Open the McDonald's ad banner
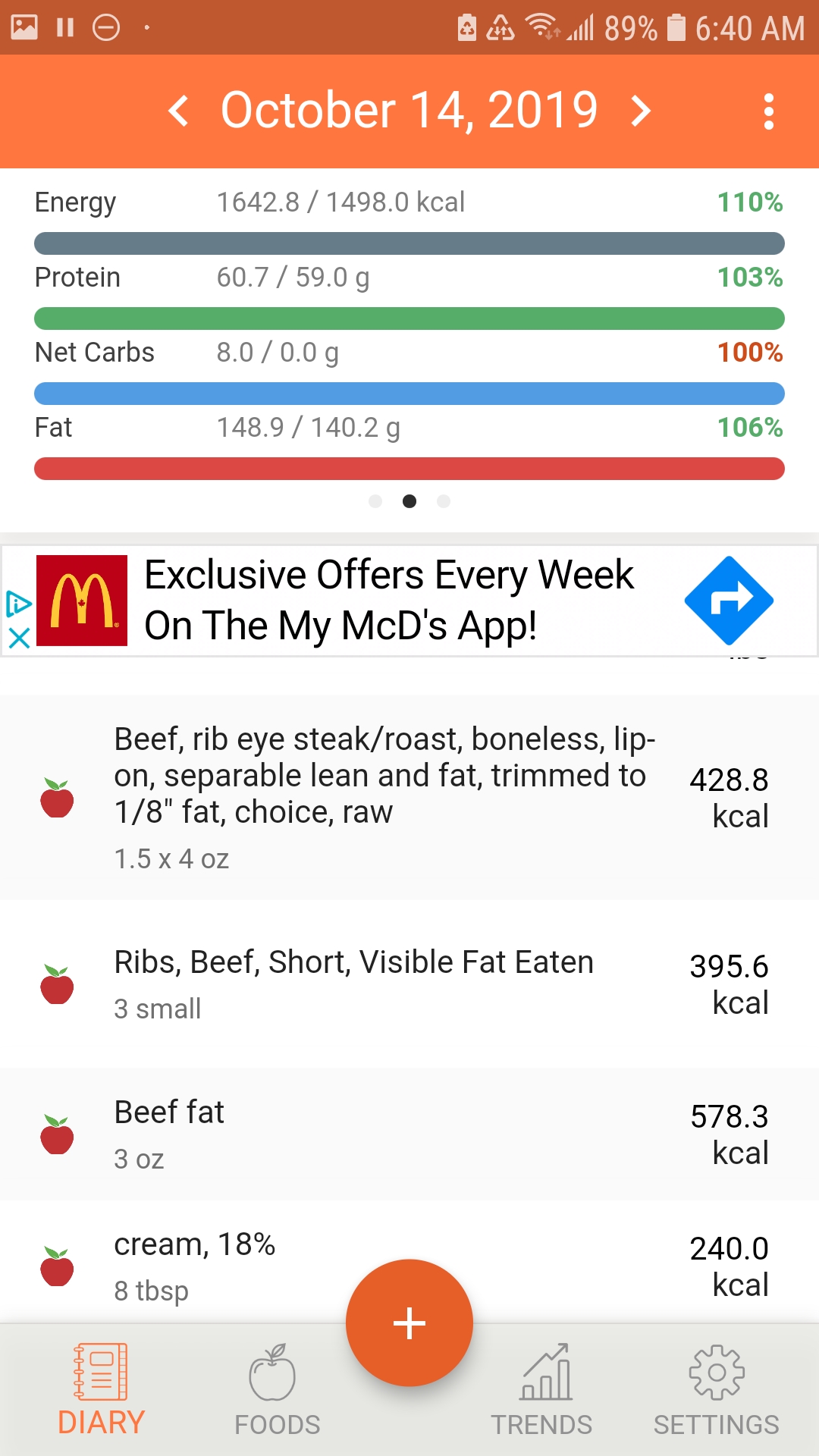This screenshot has width=819, height=1456. (x=409, y=601)
